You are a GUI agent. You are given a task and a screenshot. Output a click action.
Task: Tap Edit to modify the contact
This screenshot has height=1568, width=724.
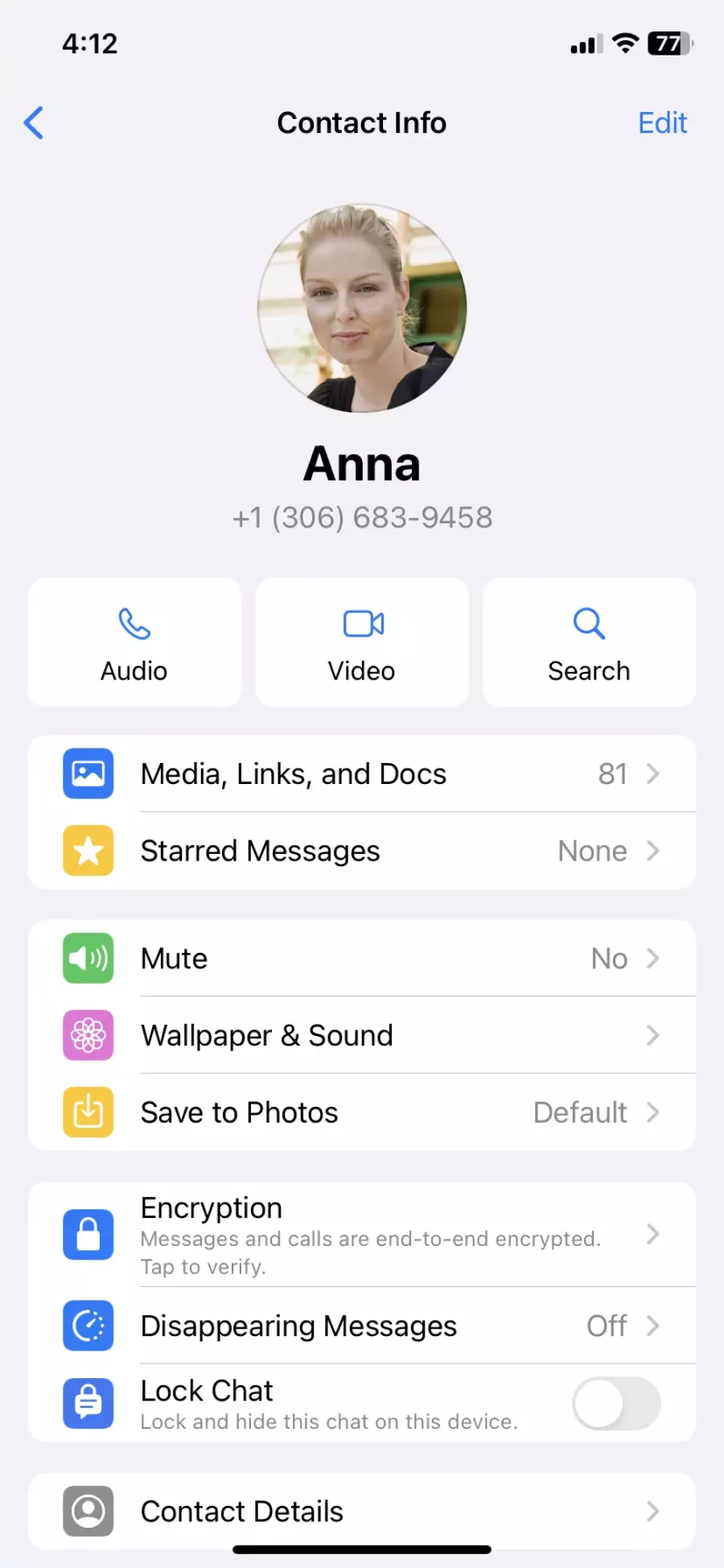pos(662,123)
